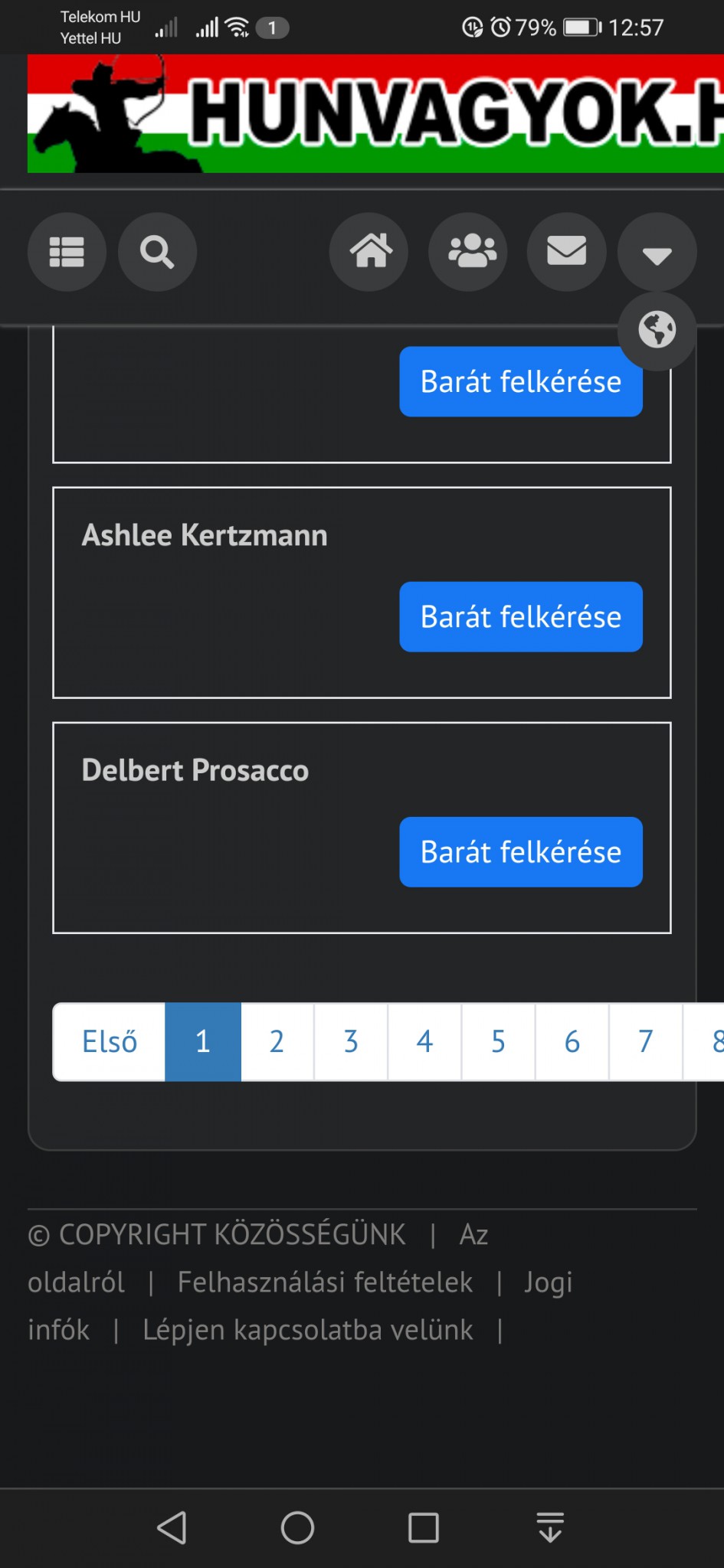This screenshot has height=1568, width=724.
Task: Tap the HUNVAGYOK site banner
Action: [x=375, y=113]
